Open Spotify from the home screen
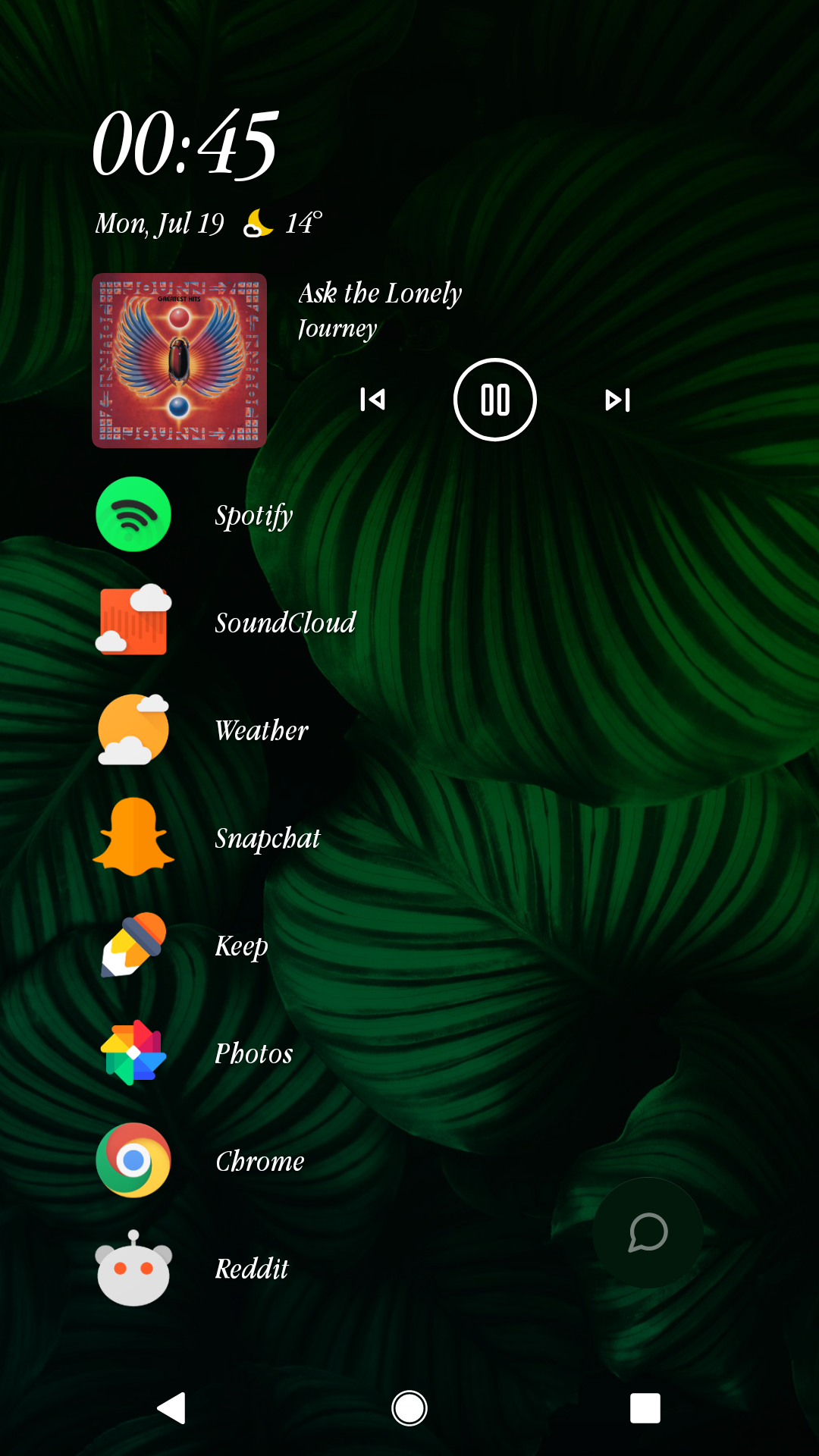 (x=133, y=516)
